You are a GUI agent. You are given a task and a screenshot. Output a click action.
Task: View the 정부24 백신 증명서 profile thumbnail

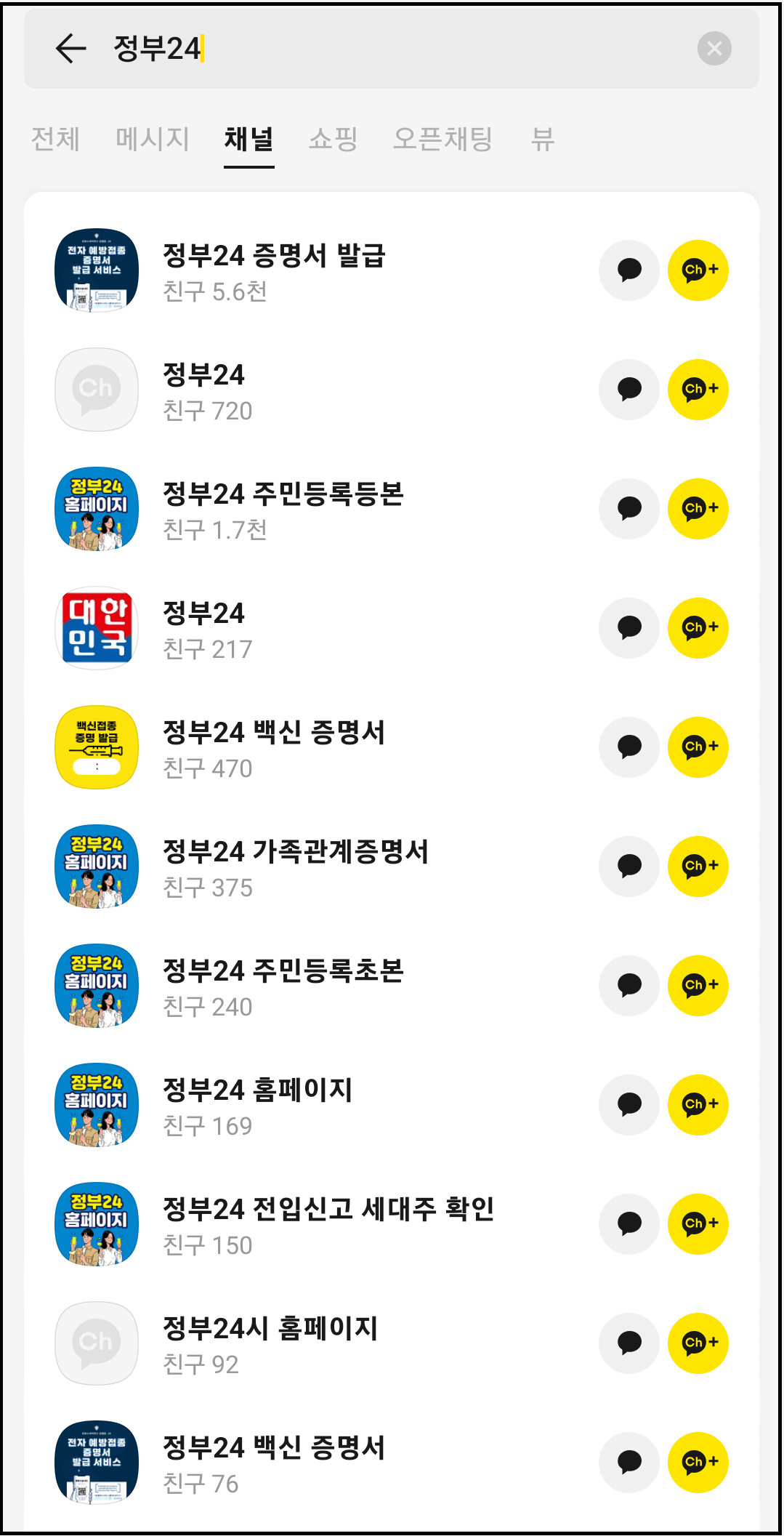tap(96, 747)
